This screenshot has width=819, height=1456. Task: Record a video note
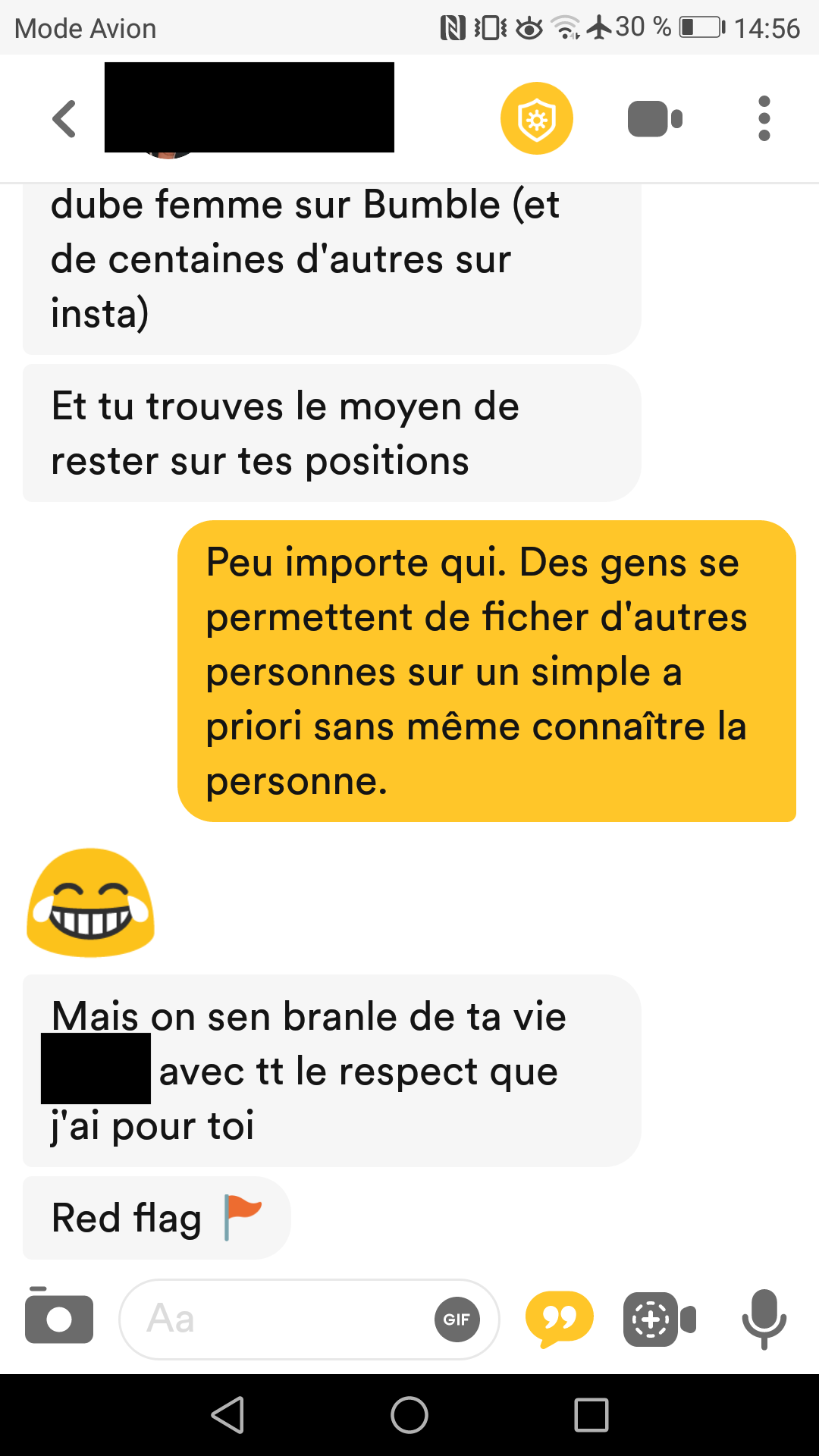point(660,1319)
